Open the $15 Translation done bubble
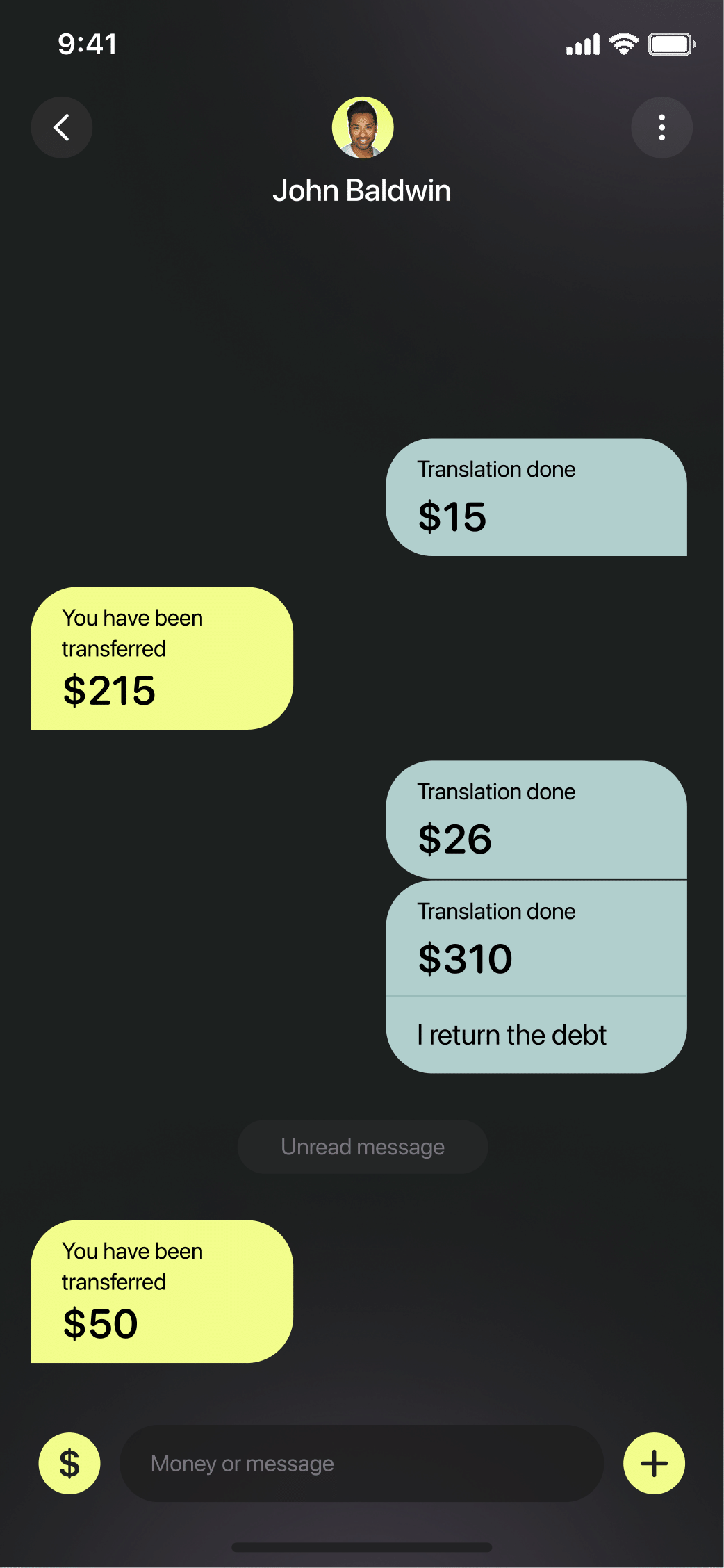 536,497
